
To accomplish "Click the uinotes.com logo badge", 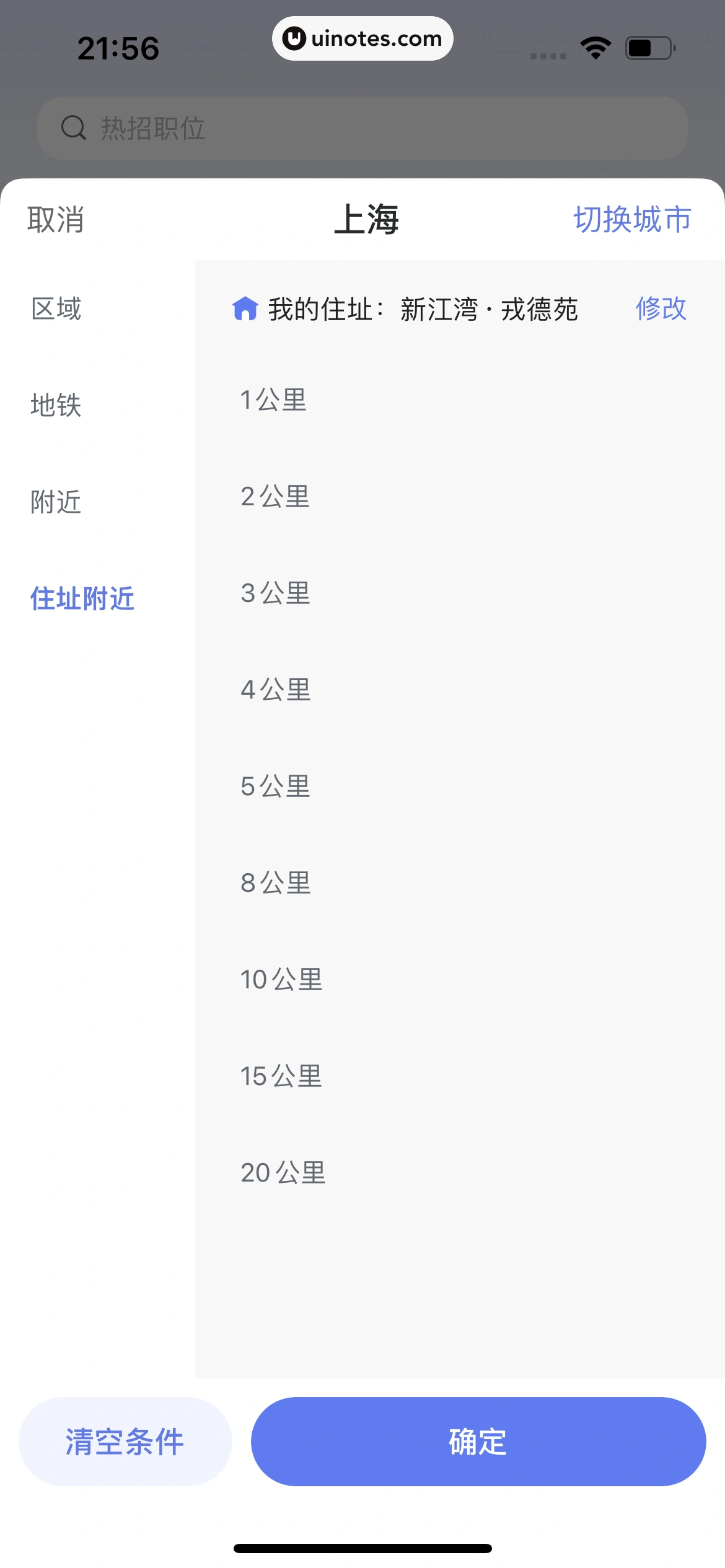I will [x=362, y=38].
